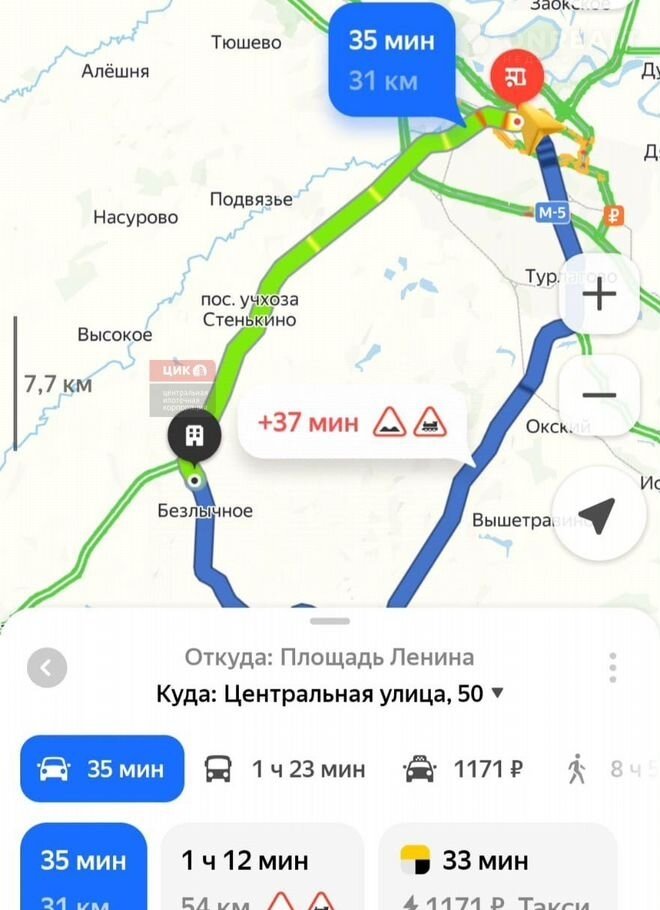This screenshot has height=910, width=660.
Task: Switch to public transport 1 ч 23 мин
Action: pos(285,769)
